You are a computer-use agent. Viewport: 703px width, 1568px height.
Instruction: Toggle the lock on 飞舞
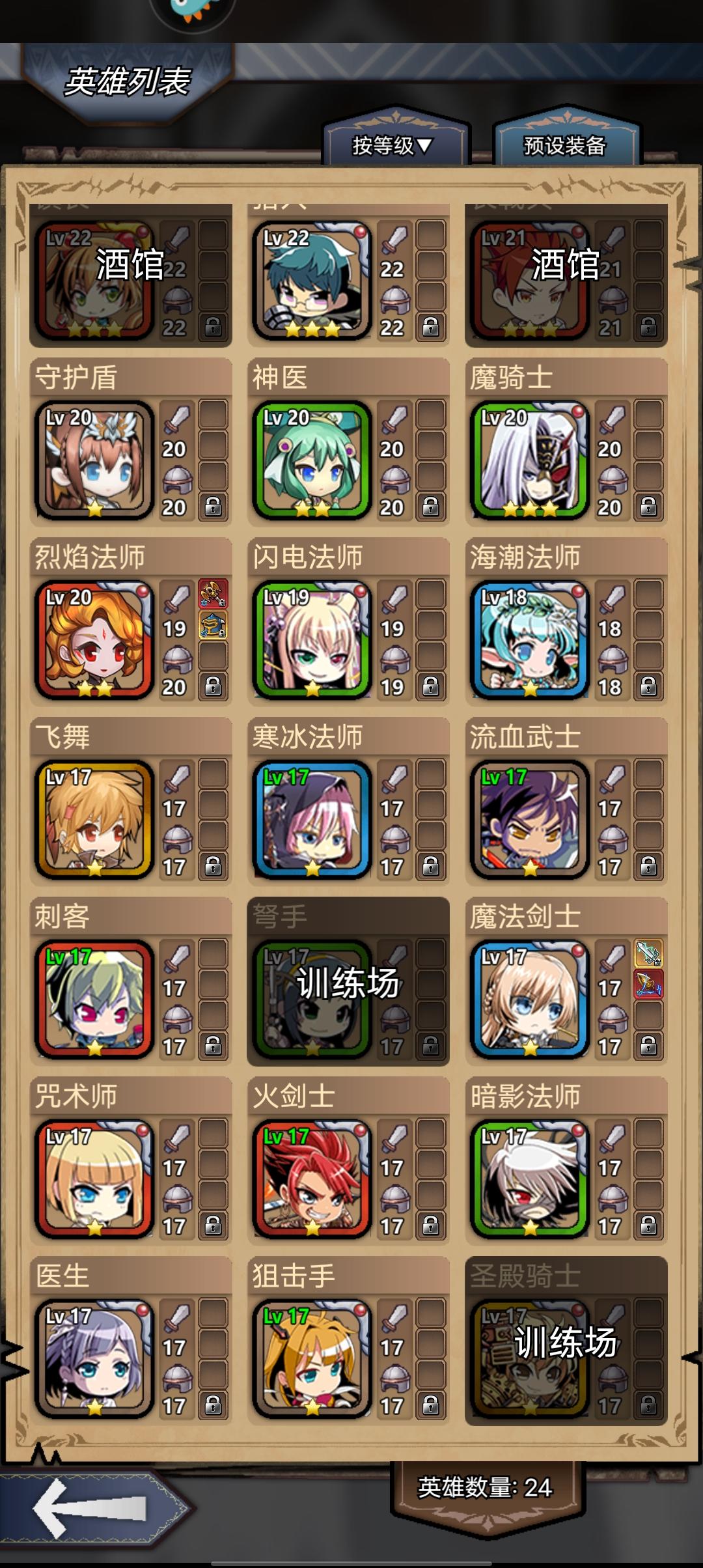[x=212, y=866]
